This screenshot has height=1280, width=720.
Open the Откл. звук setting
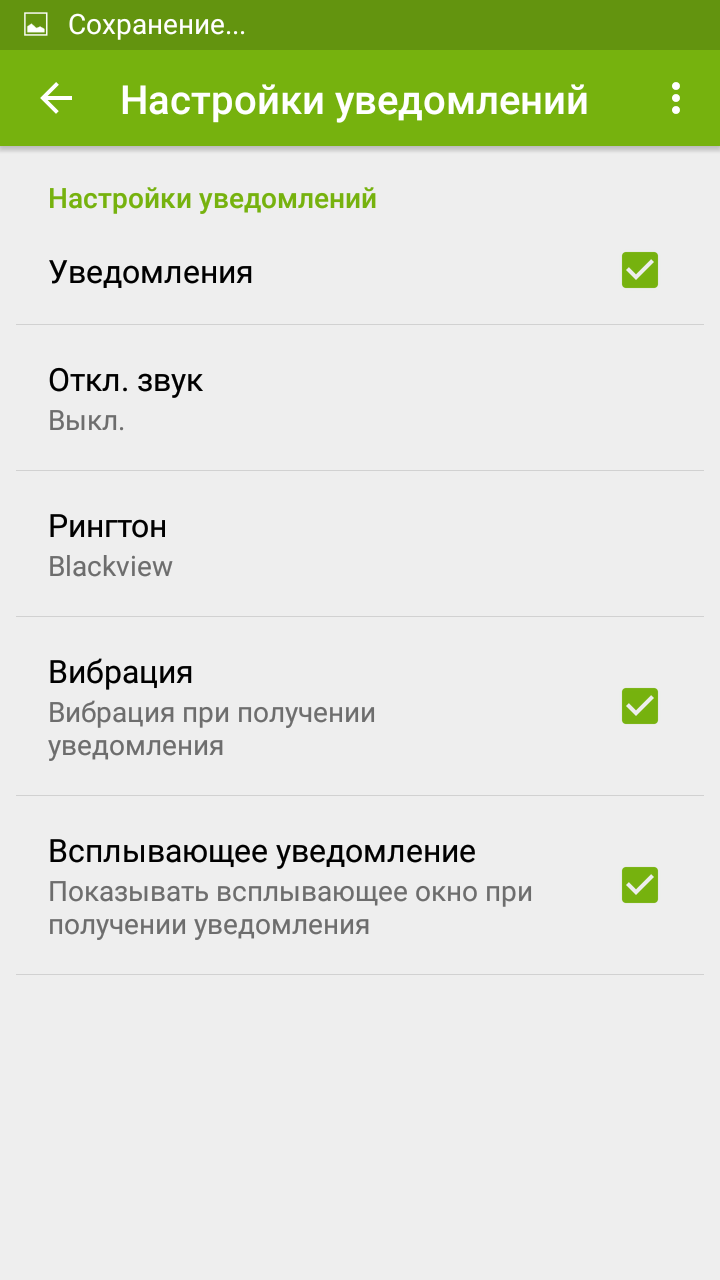(x=360, y=398)
